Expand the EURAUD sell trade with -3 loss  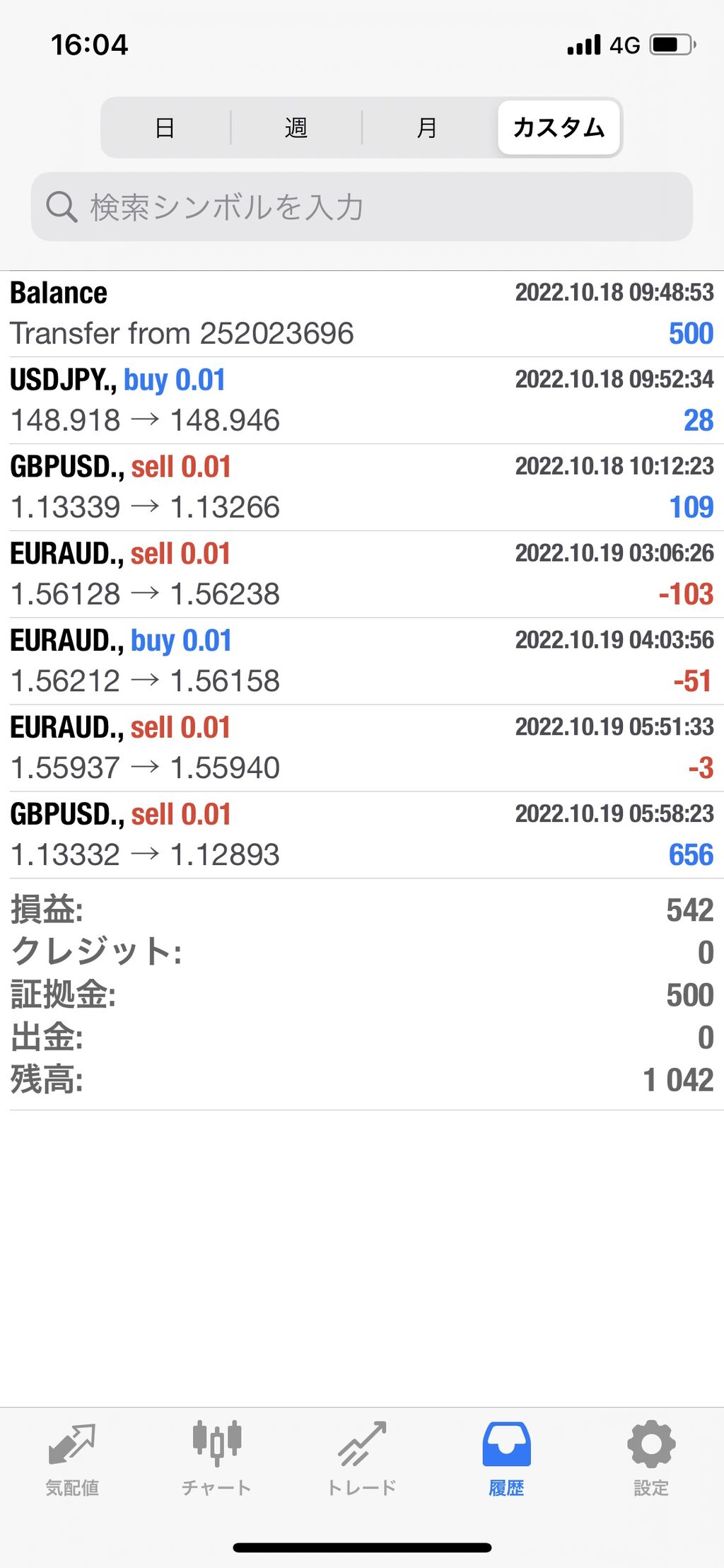tap(361, 748)
